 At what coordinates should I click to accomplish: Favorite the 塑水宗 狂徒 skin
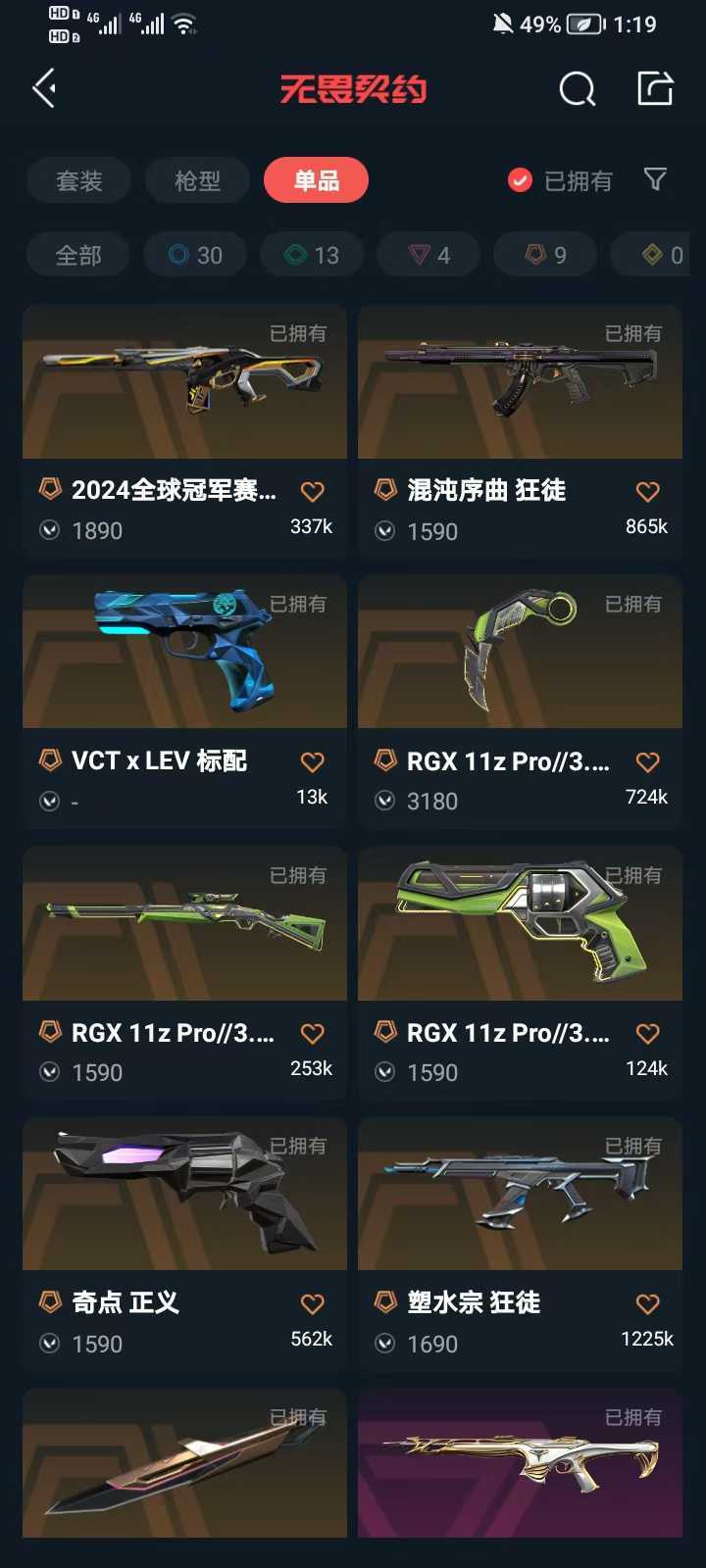pos(647,1303)
